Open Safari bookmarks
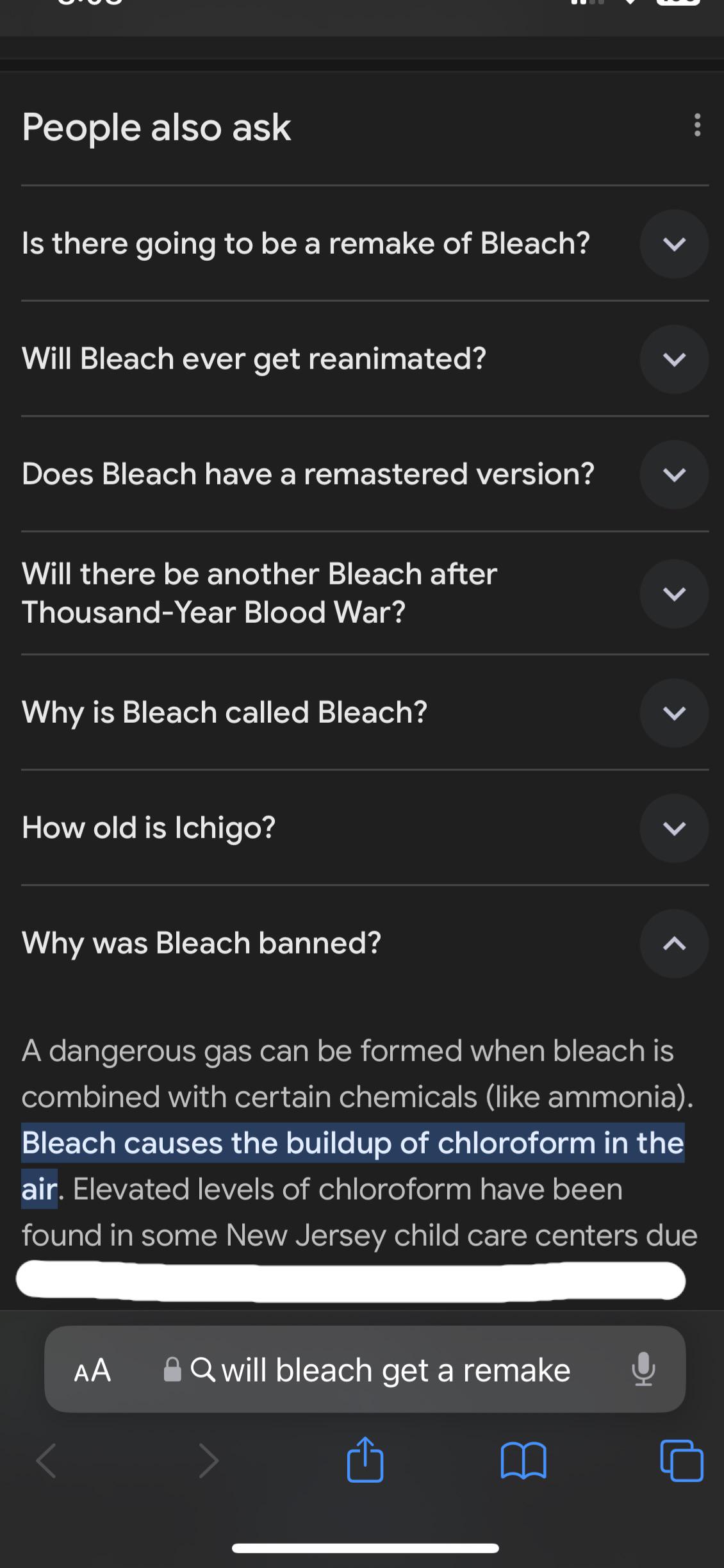 [x=523, y=1460]
